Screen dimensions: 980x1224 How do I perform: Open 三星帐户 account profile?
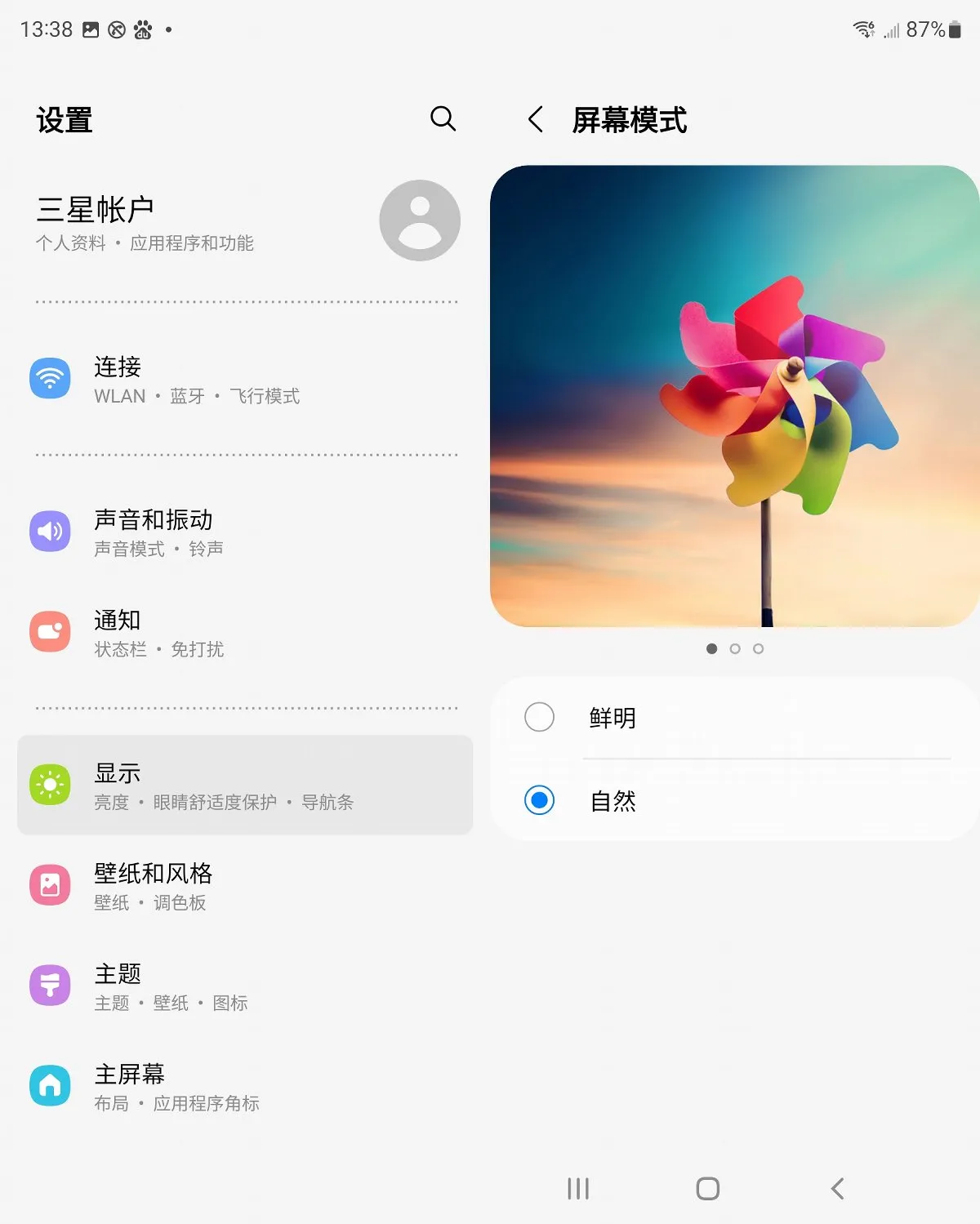[x=245, y=222]
